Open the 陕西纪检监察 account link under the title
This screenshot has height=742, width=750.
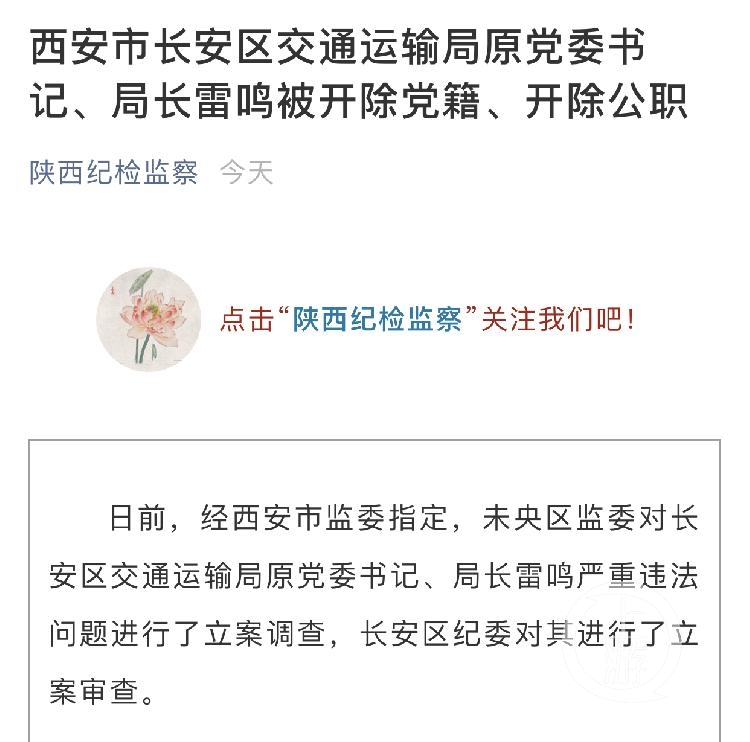point(114,173)
